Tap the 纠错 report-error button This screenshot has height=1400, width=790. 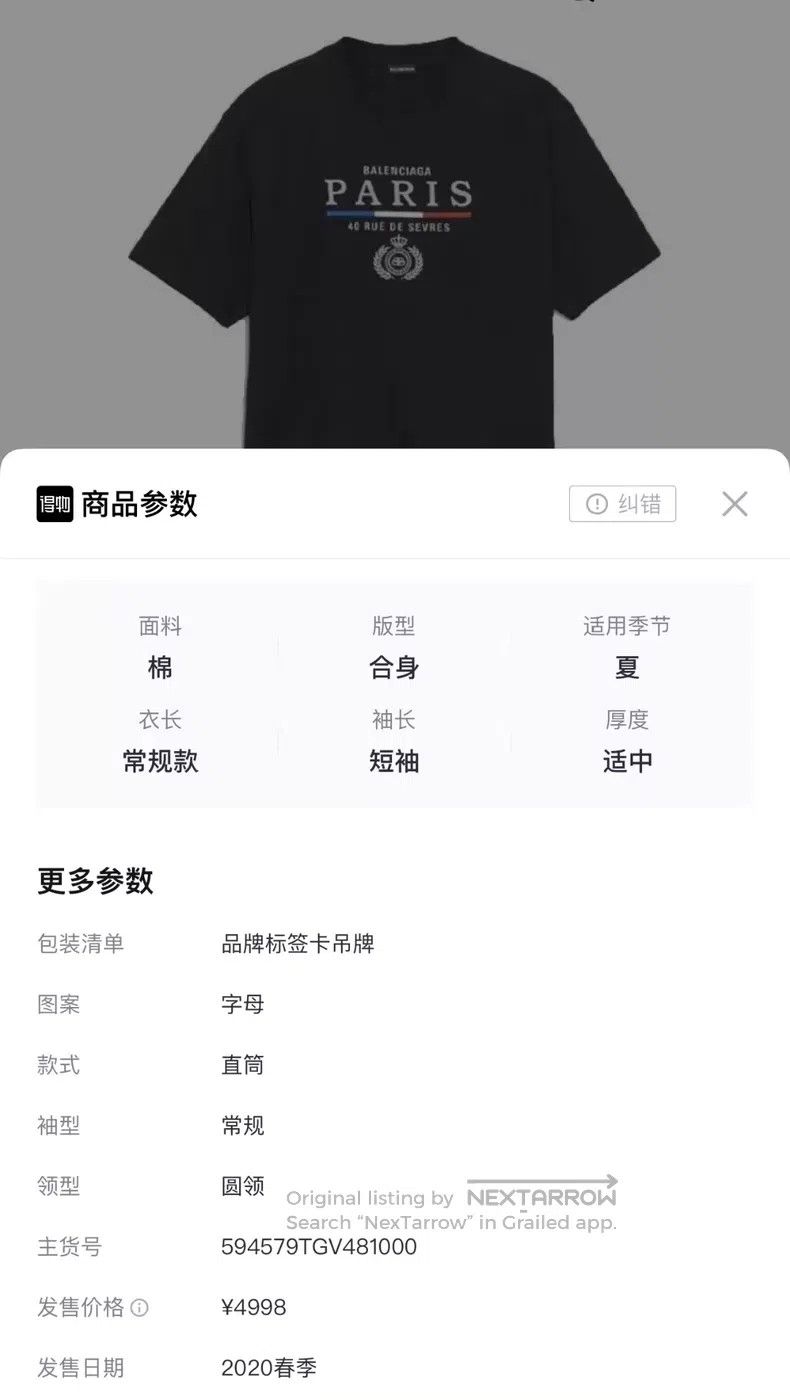click(x=622, y=504)
